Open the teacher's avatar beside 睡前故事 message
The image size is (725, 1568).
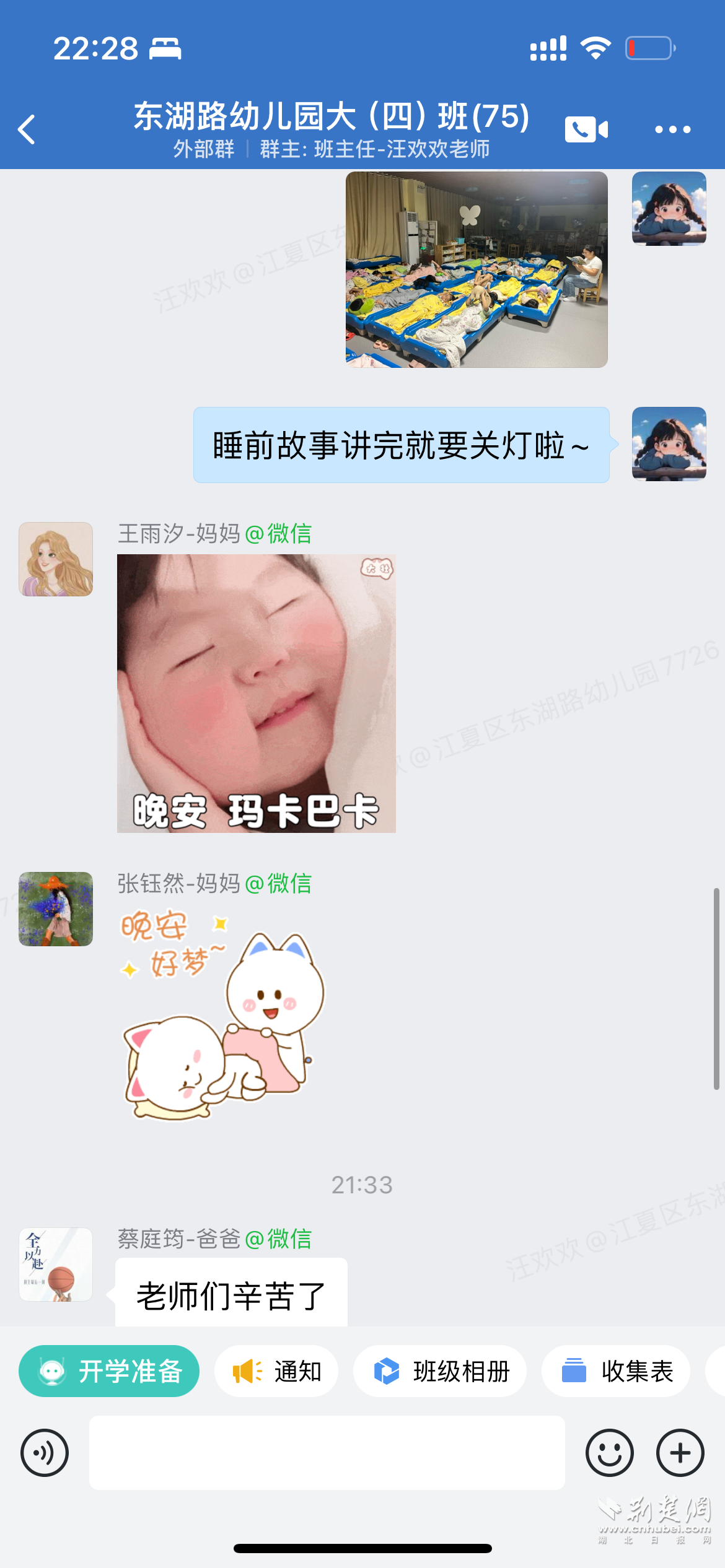pyautogui.click(x=669, y=443)
